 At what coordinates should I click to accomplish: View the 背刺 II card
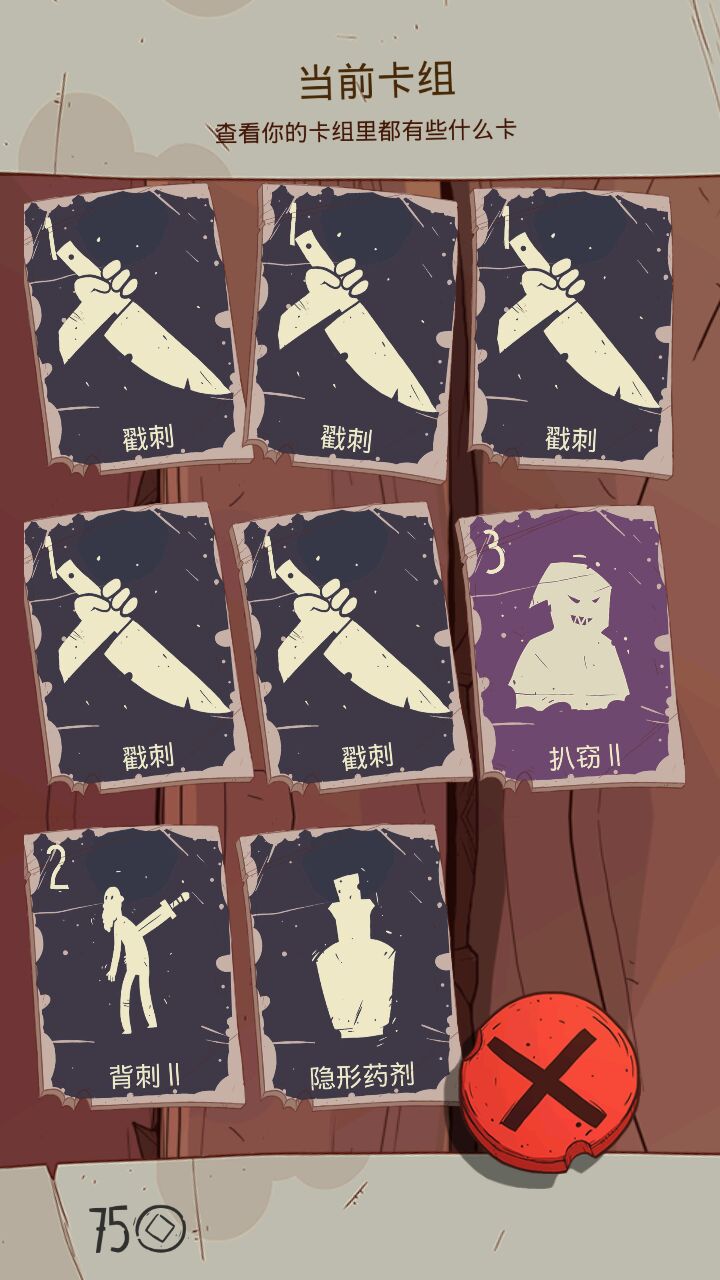tap(134, 965)
